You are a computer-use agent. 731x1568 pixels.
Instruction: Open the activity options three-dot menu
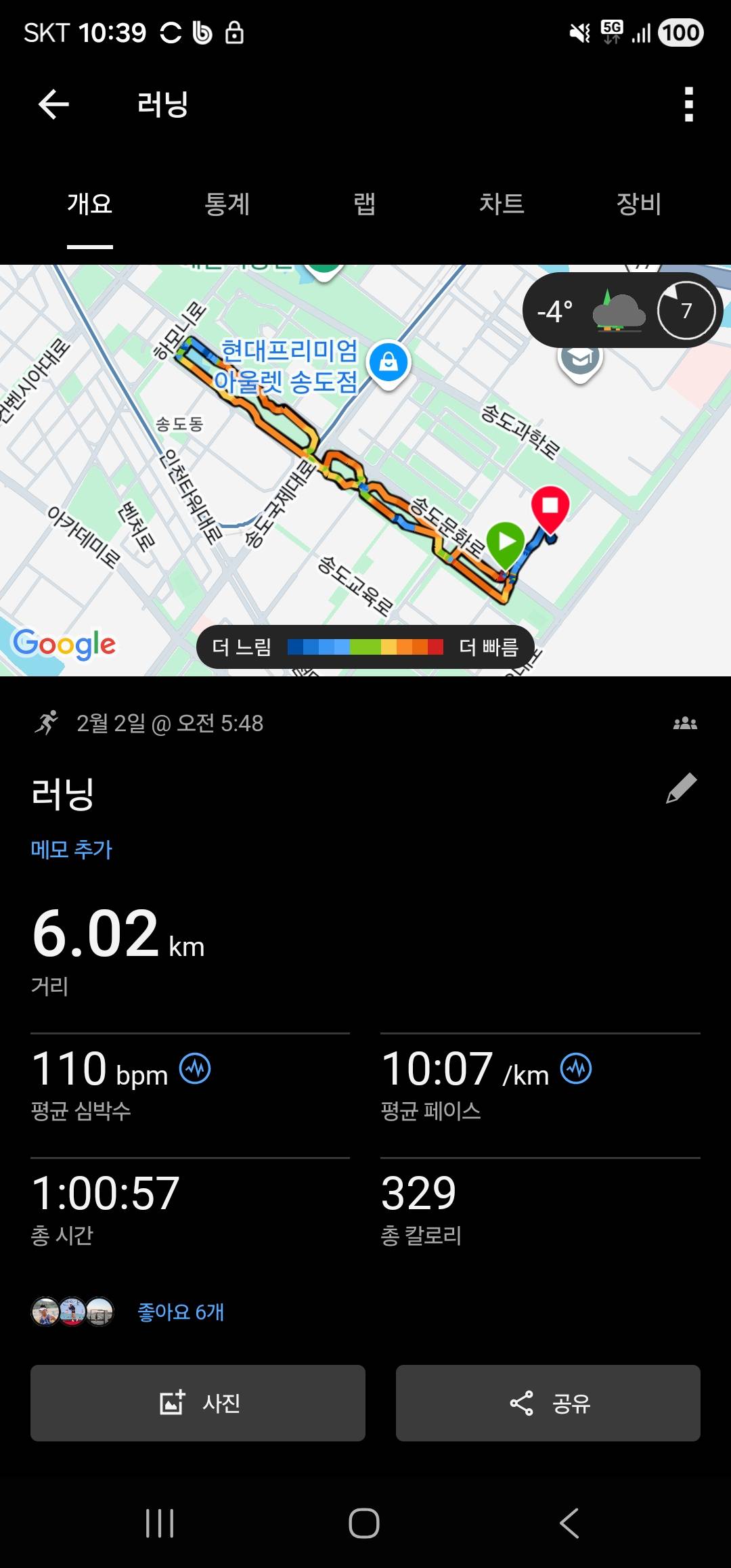[688, 105]
